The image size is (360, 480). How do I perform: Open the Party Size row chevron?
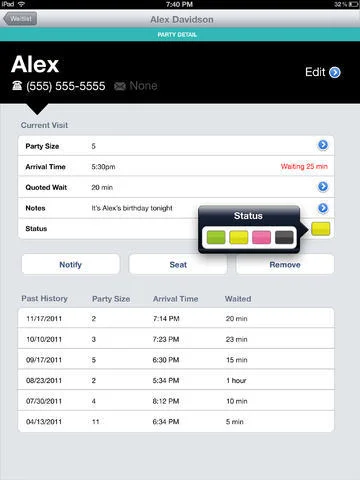pyautogui.click(x=323, y=145)
